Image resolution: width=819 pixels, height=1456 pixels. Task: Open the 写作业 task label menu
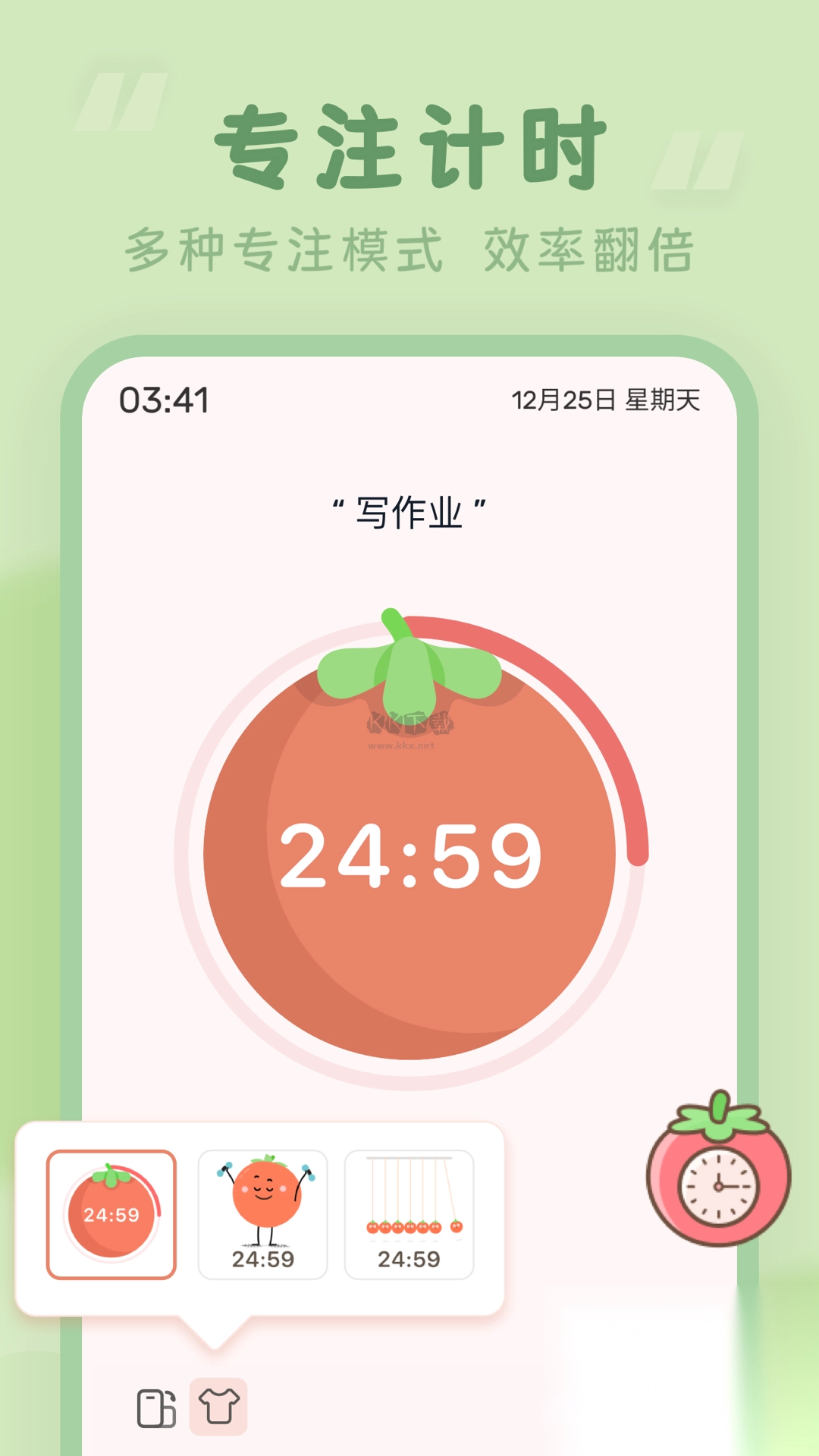(x=409, y=510)
